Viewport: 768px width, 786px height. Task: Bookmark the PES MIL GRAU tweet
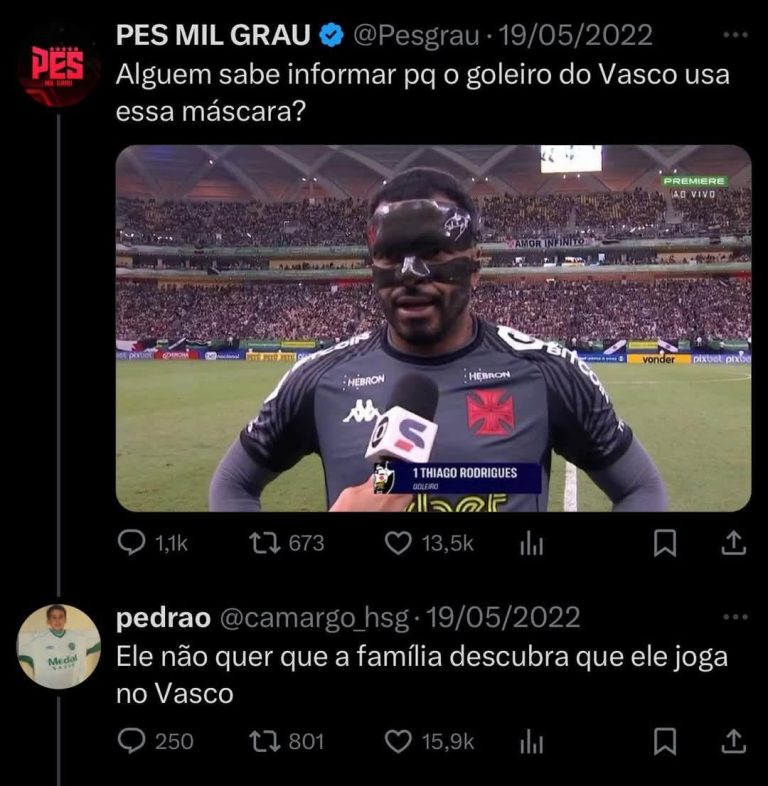[x=664, y=543]
